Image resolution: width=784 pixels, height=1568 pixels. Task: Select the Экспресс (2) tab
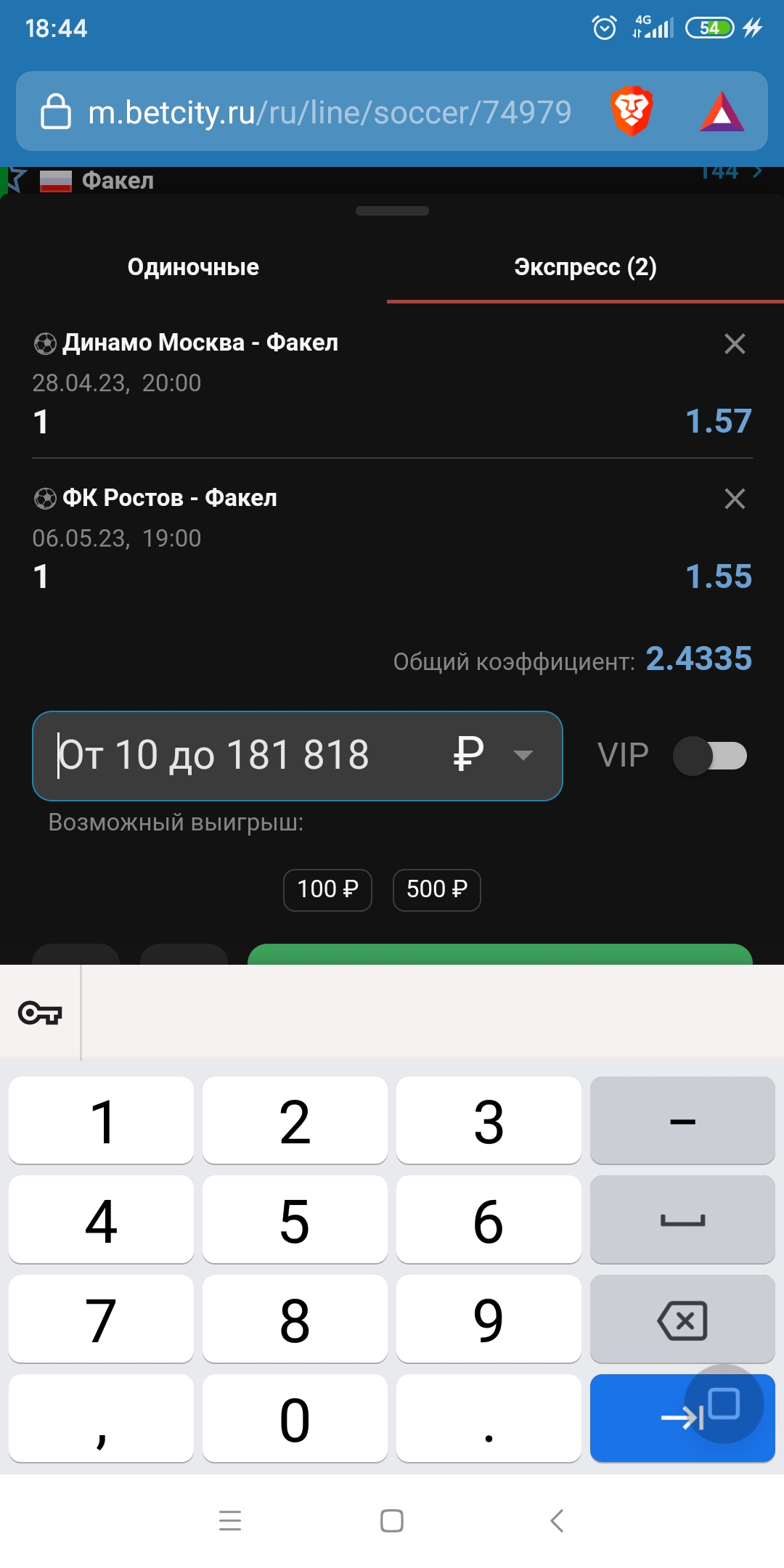(x=585, y=267)
